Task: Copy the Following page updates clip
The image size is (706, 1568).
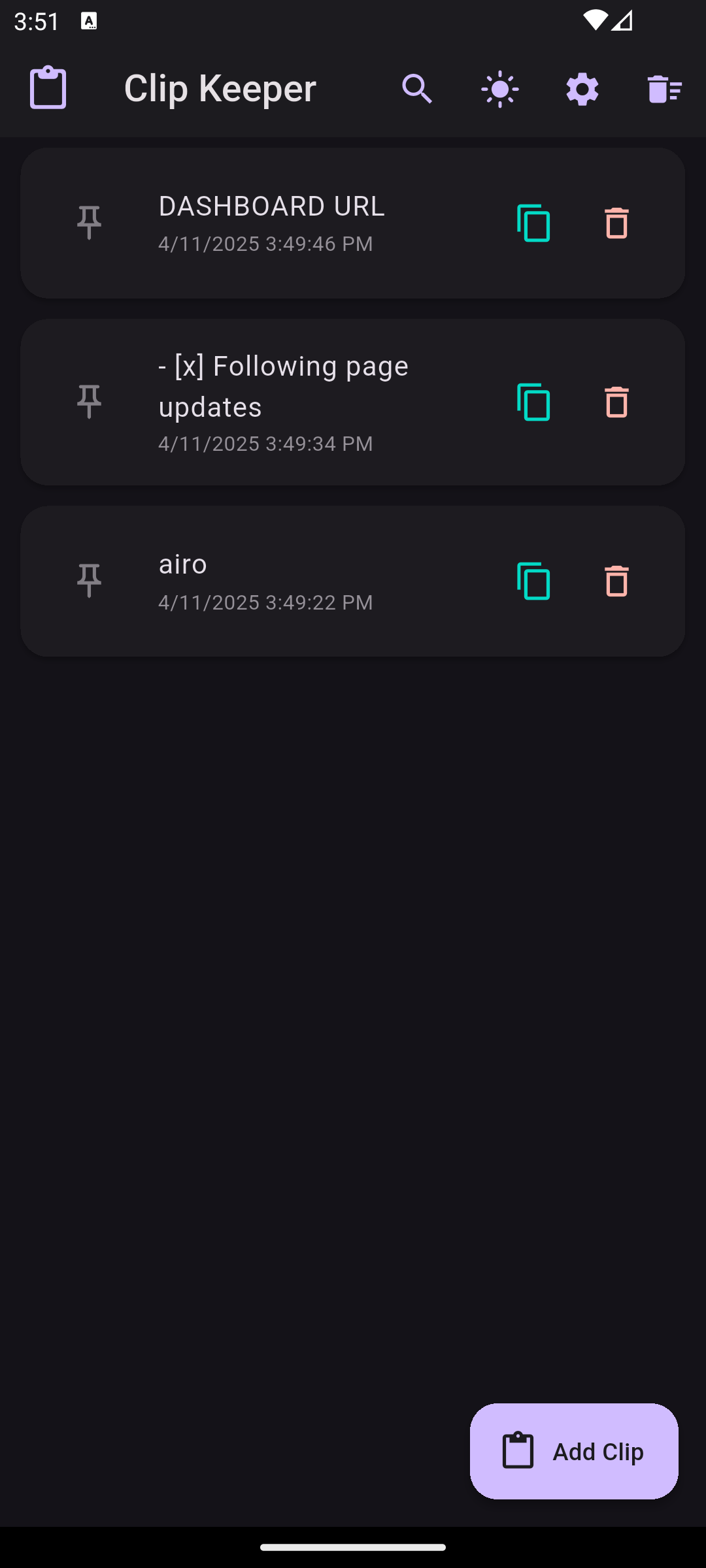Action: (533, 402)
